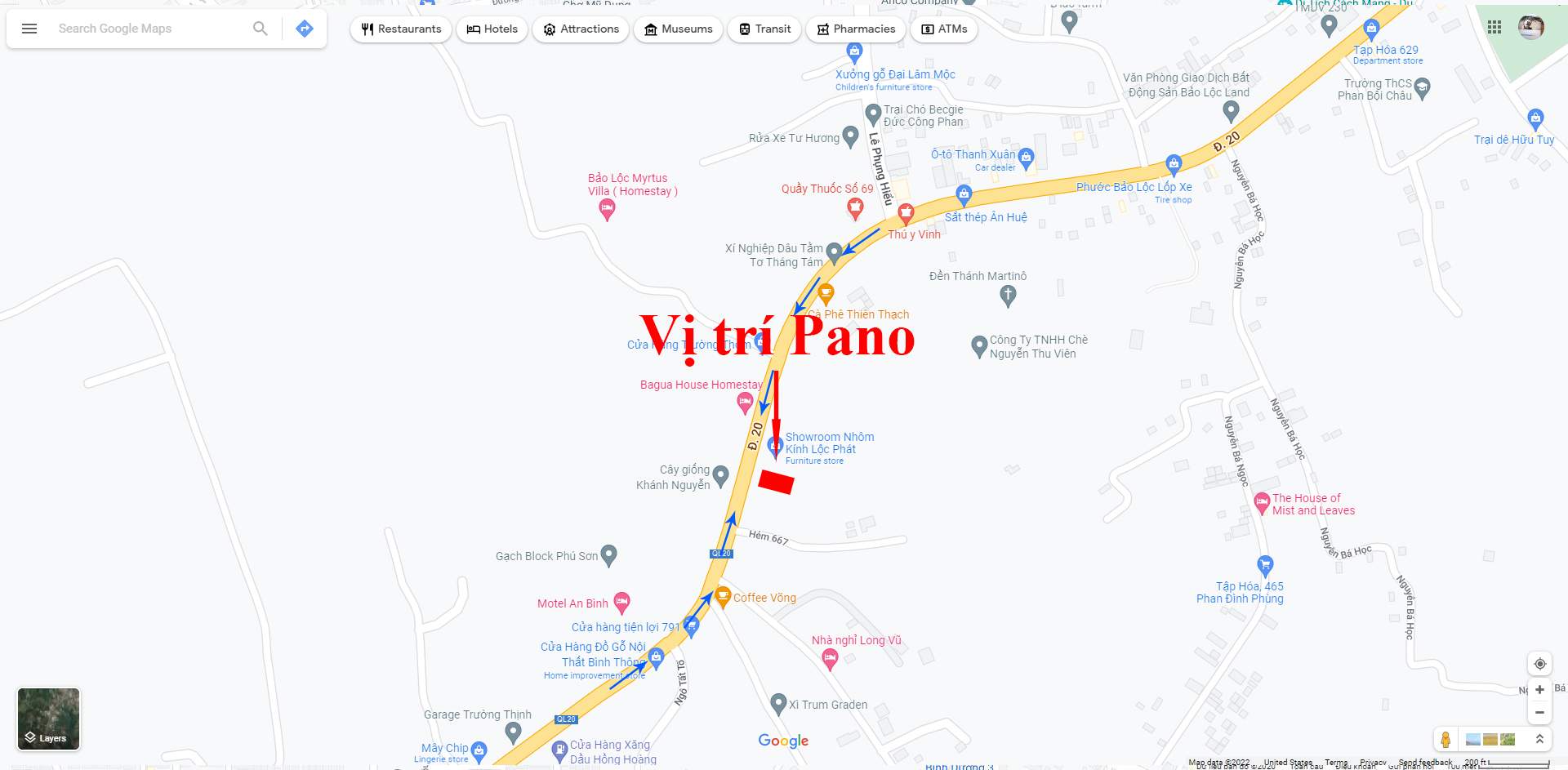Zoom in with the plus button
Screen dimensions: 1568x770
click(x=1539, y=690)
